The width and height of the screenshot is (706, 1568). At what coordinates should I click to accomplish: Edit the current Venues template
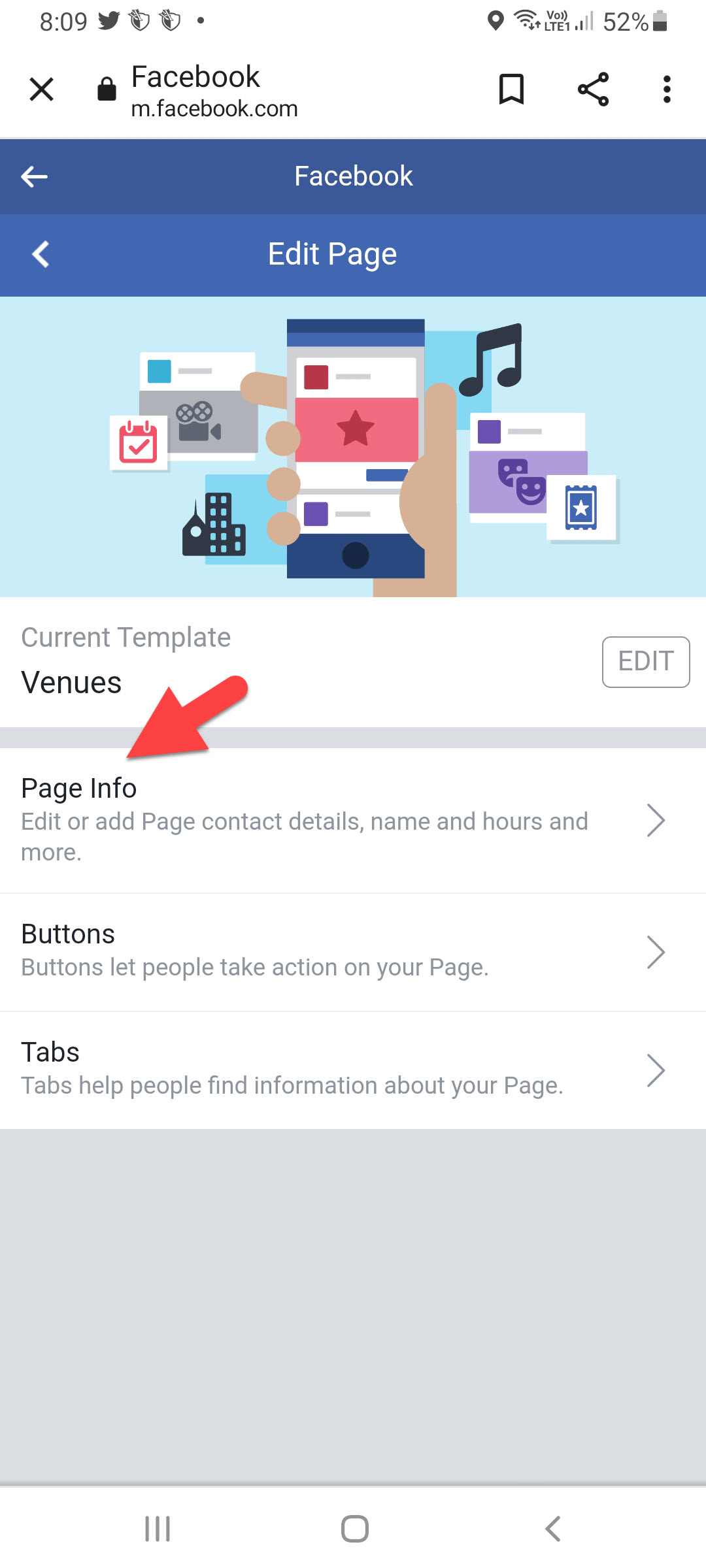tap(645, 661)
